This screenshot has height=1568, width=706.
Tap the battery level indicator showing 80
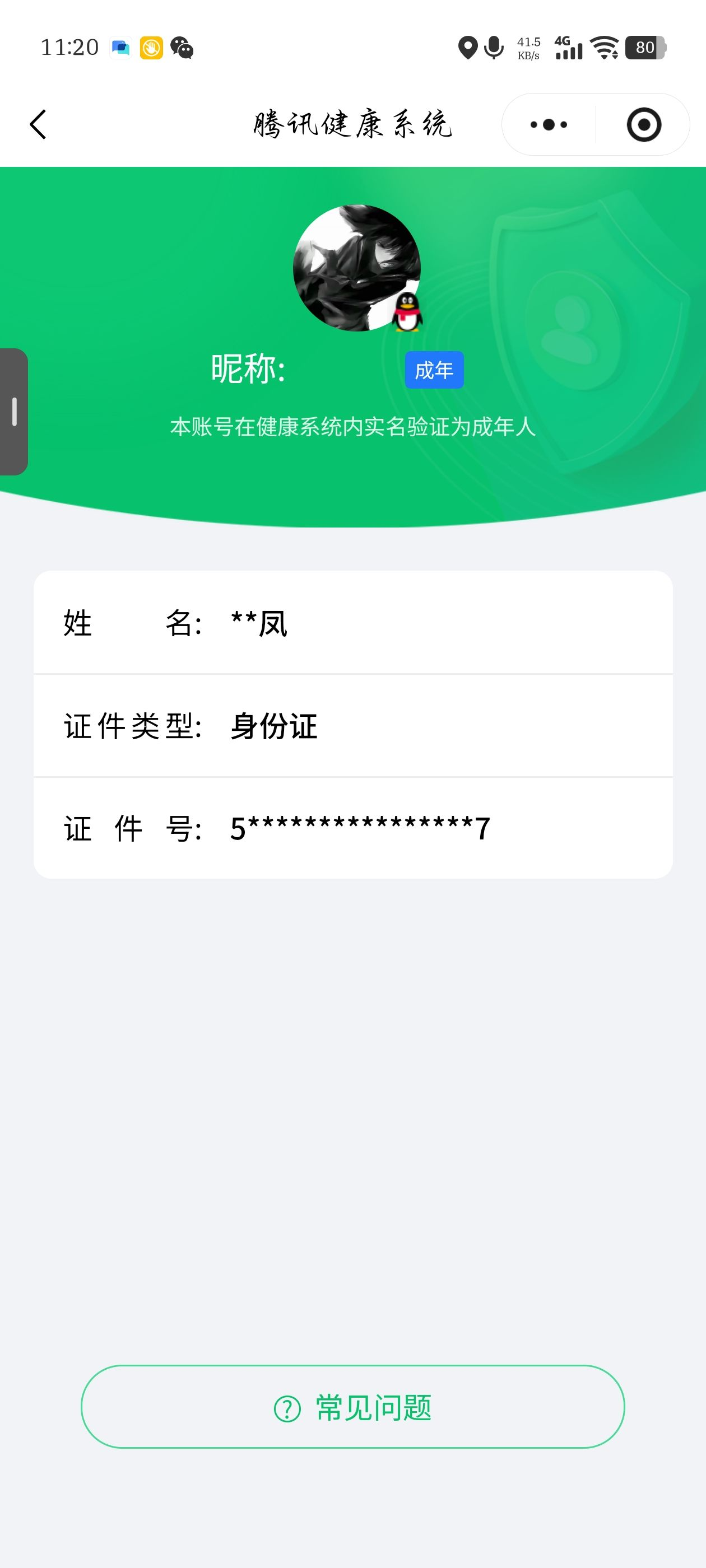tap(644, 47)
